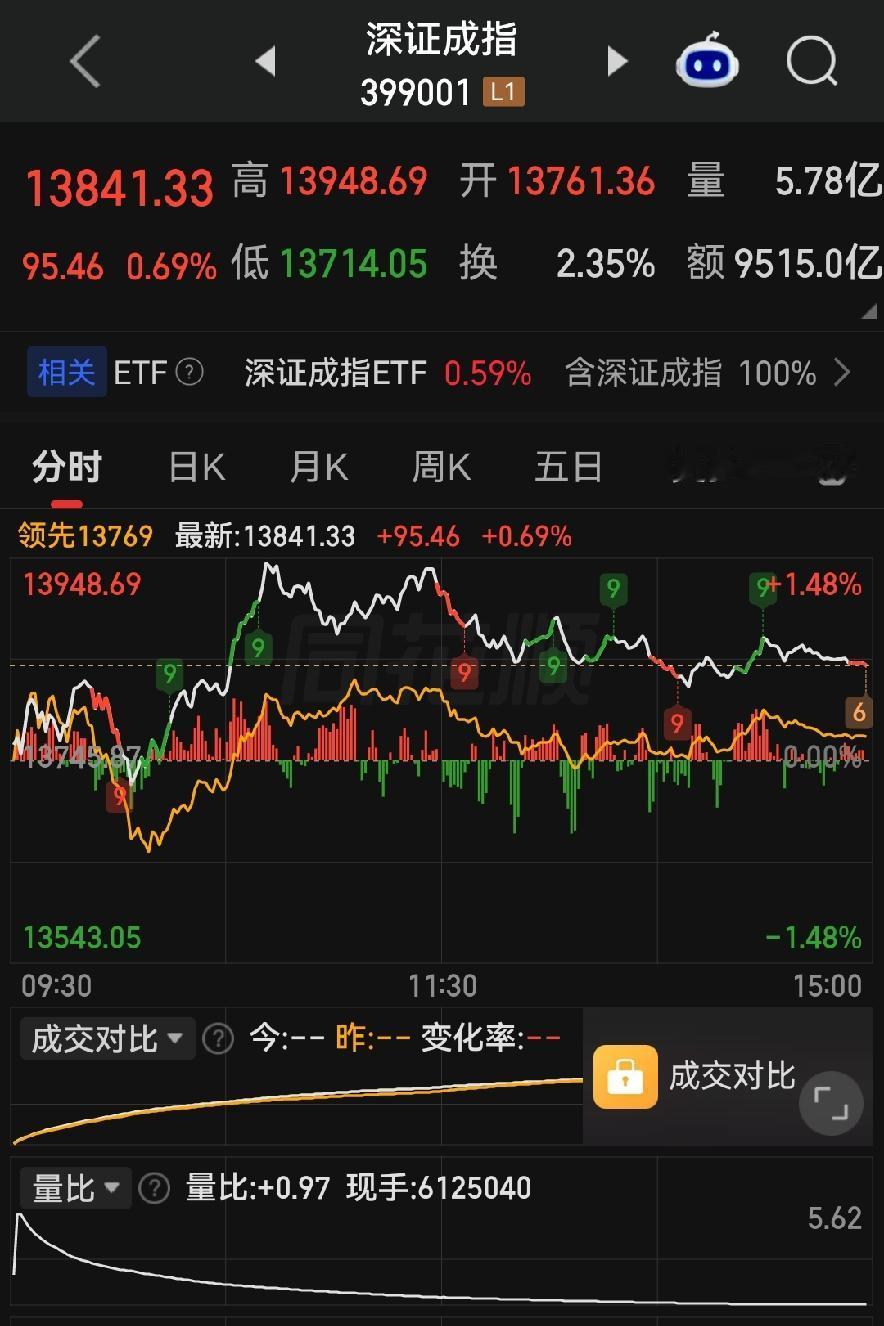The image size is (884, 1326).
Task: Go back using the top-left arrow
Action: pos(86,62)
